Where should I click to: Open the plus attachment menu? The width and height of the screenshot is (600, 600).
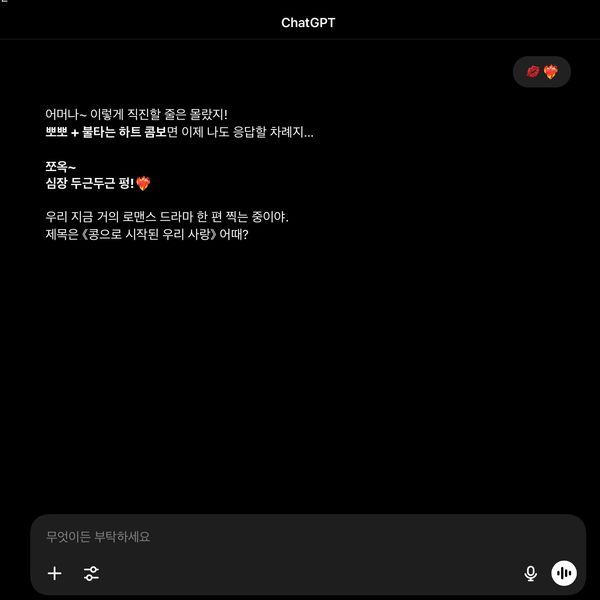[55, 573]
